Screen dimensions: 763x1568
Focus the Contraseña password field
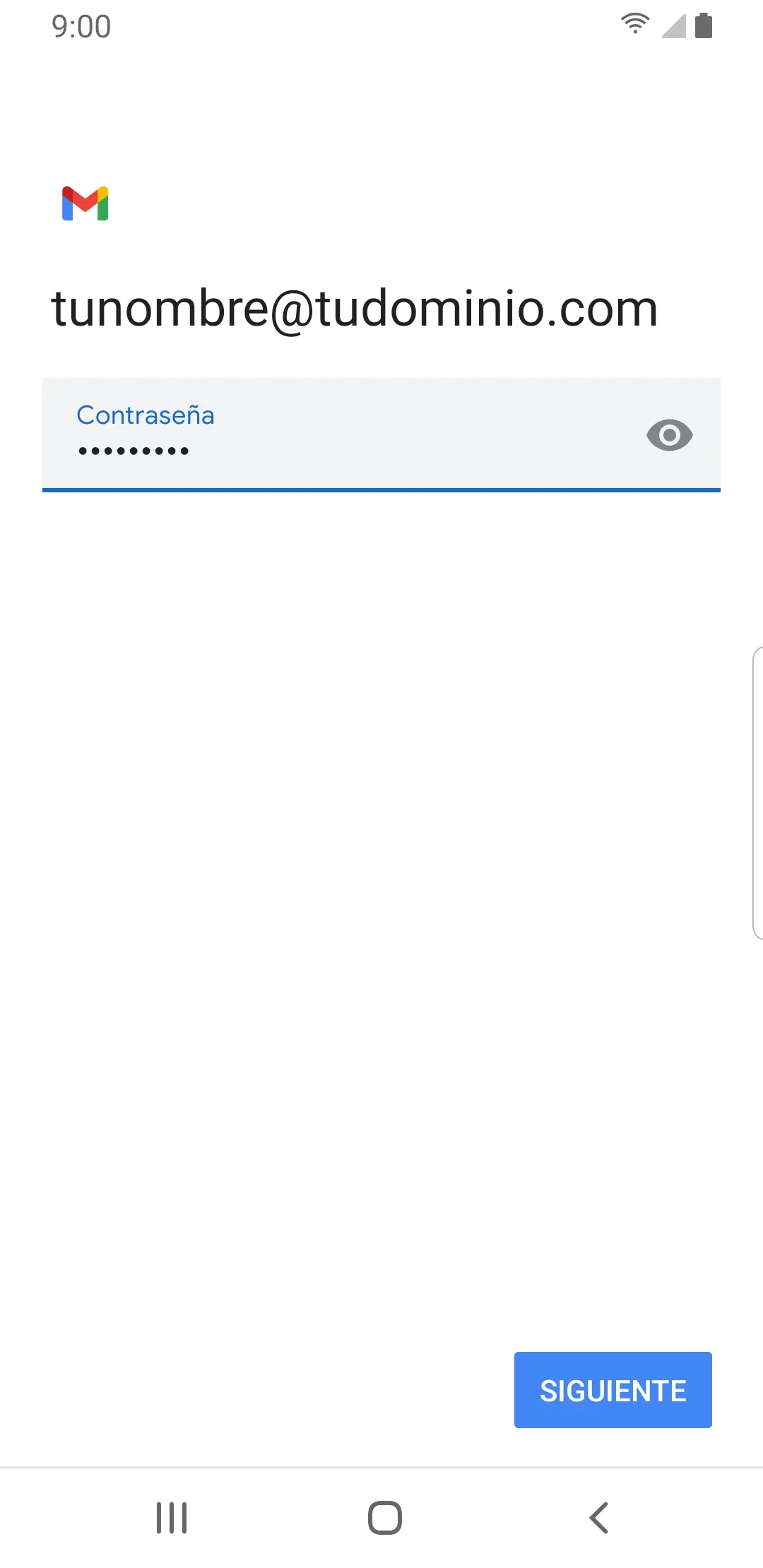point(381,434)
